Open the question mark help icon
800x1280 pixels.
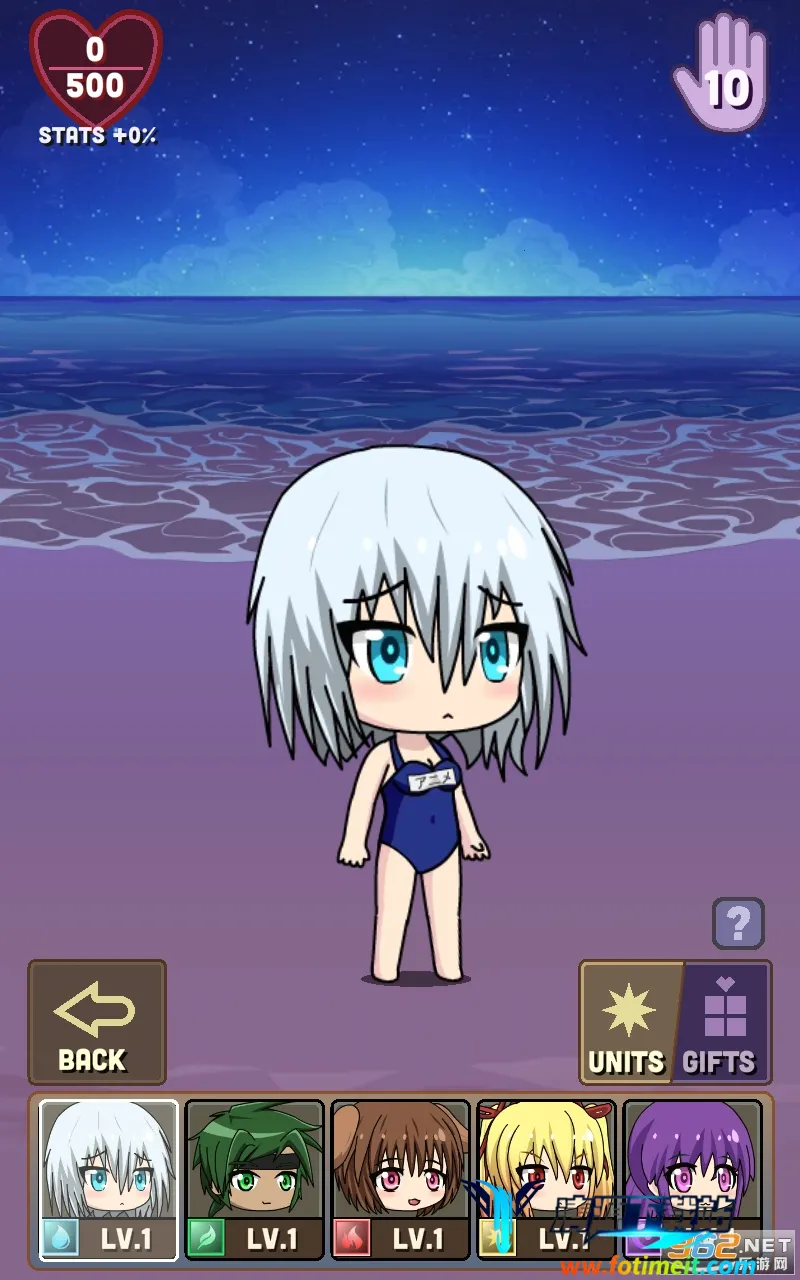(x=738, y=923)
